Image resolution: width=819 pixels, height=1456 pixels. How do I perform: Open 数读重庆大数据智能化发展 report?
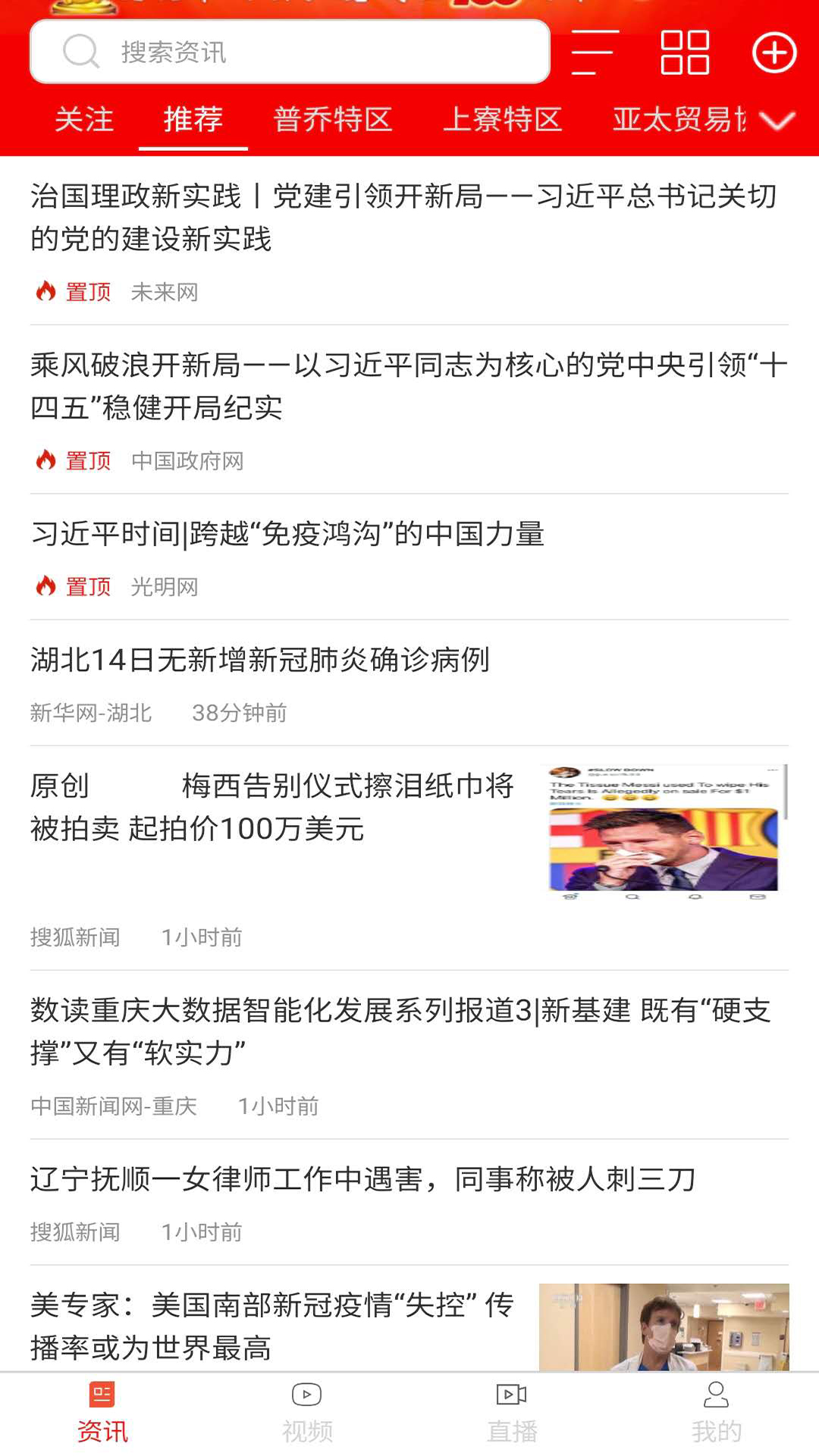pyautogui.click(x=400, y=1031)
